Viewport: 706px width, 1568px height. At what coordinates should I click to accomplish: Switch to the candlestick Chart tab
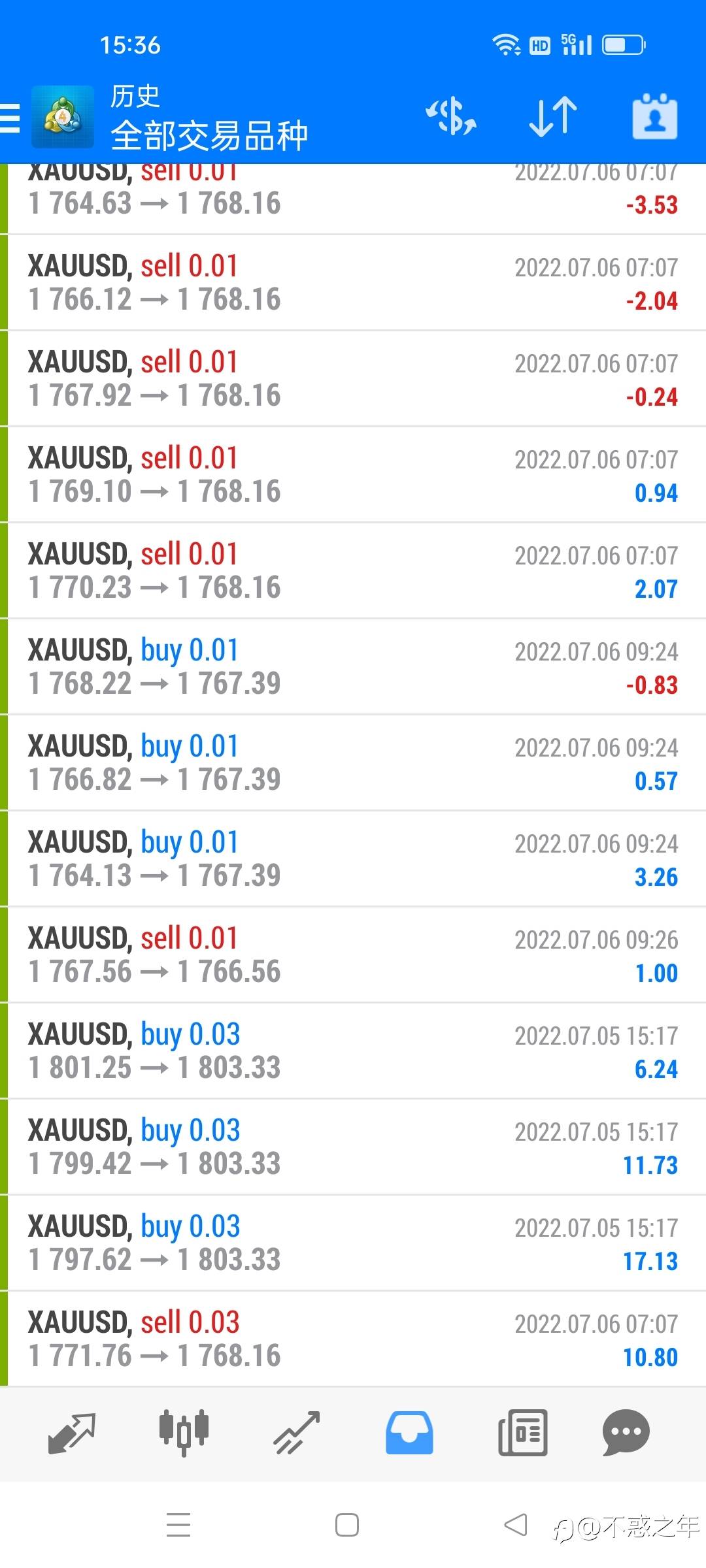tap(184, 1433)
